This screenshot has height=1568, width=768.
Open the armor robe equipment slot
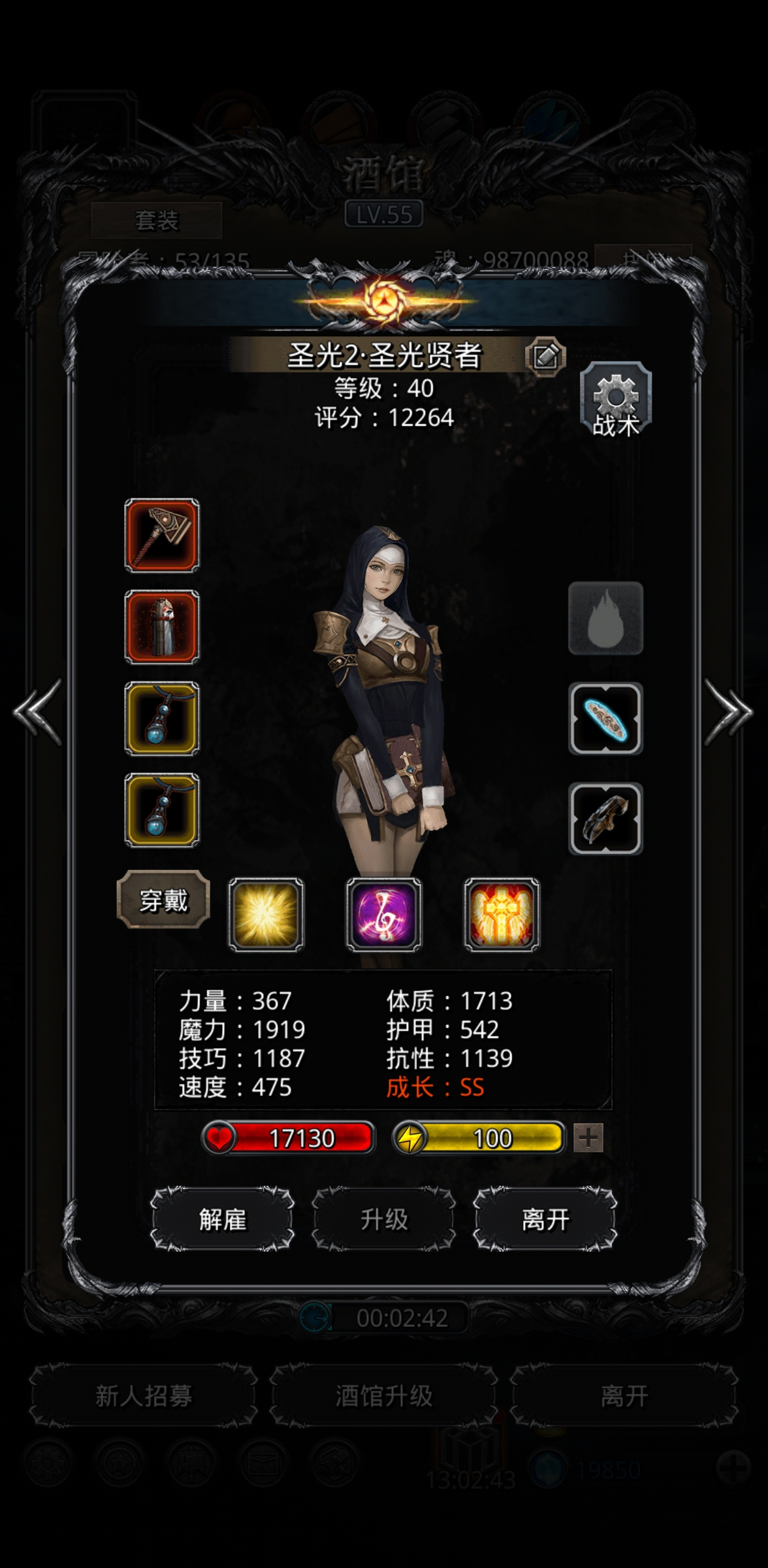[x=162, y=627]
